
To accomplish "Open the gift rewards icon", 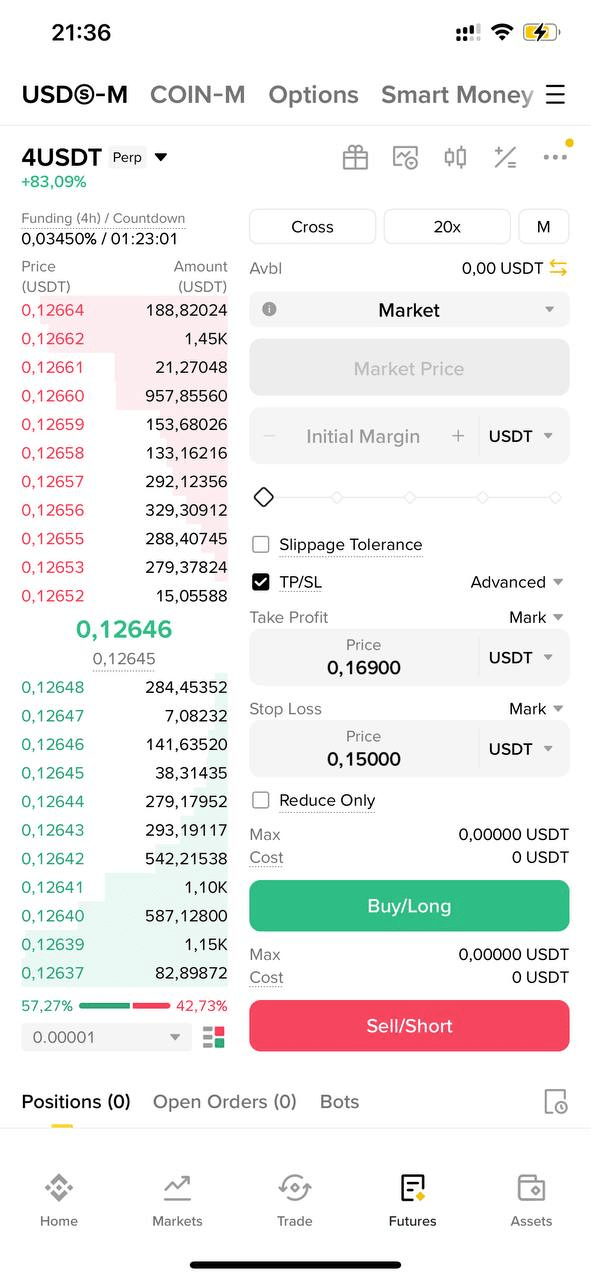I will click(355, 157).
